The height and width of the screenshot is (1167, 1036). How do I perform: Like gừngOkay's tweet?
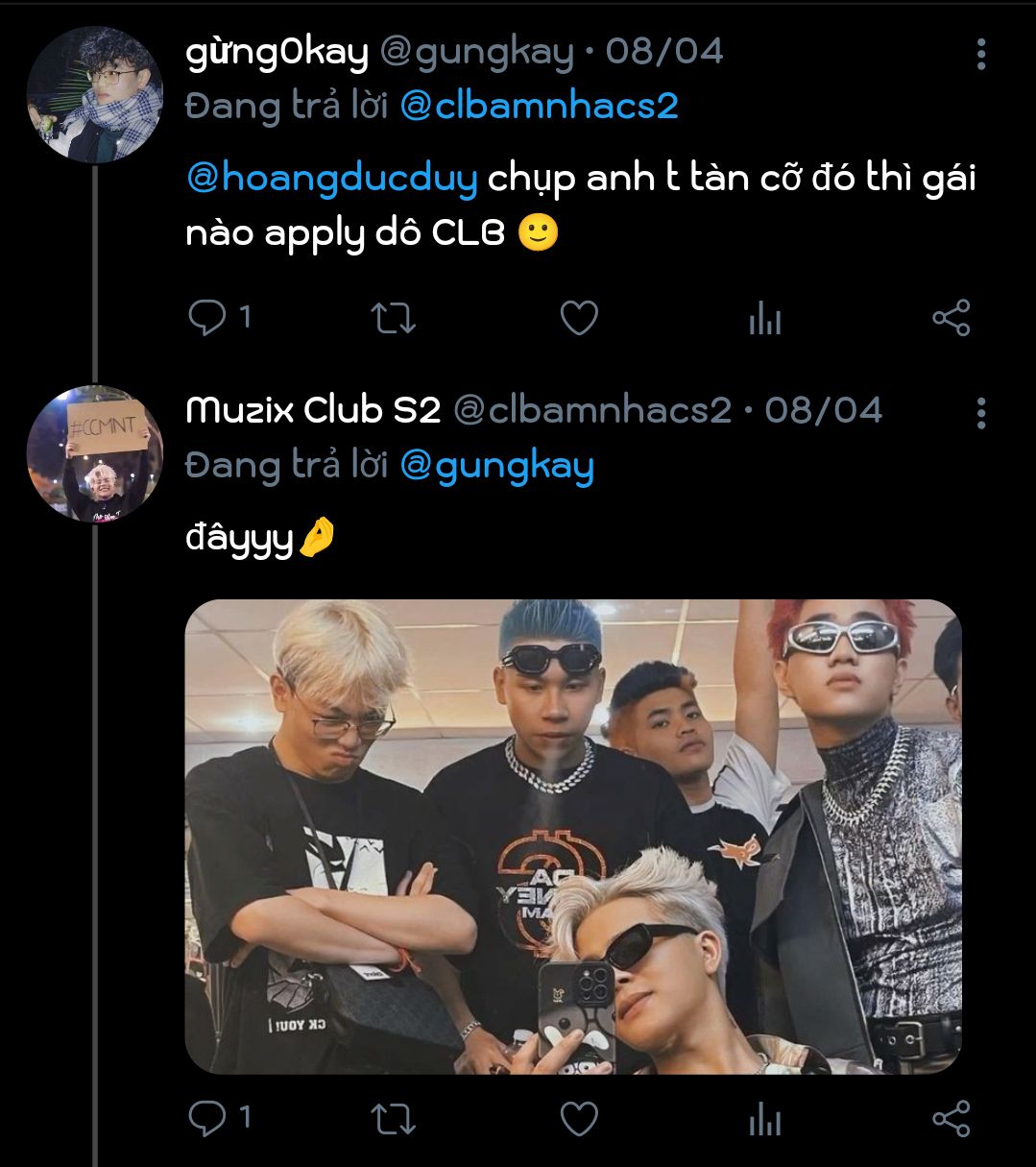coord(579,318)
